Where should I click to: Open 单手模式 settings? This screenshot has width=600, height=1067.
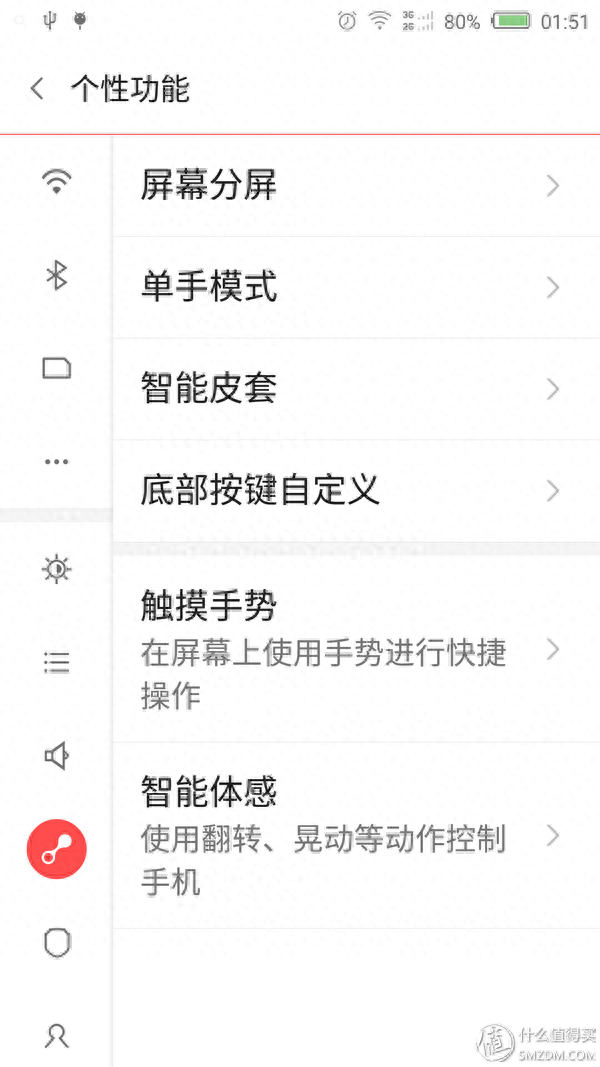pyautogui.click(x=350, y=288)
